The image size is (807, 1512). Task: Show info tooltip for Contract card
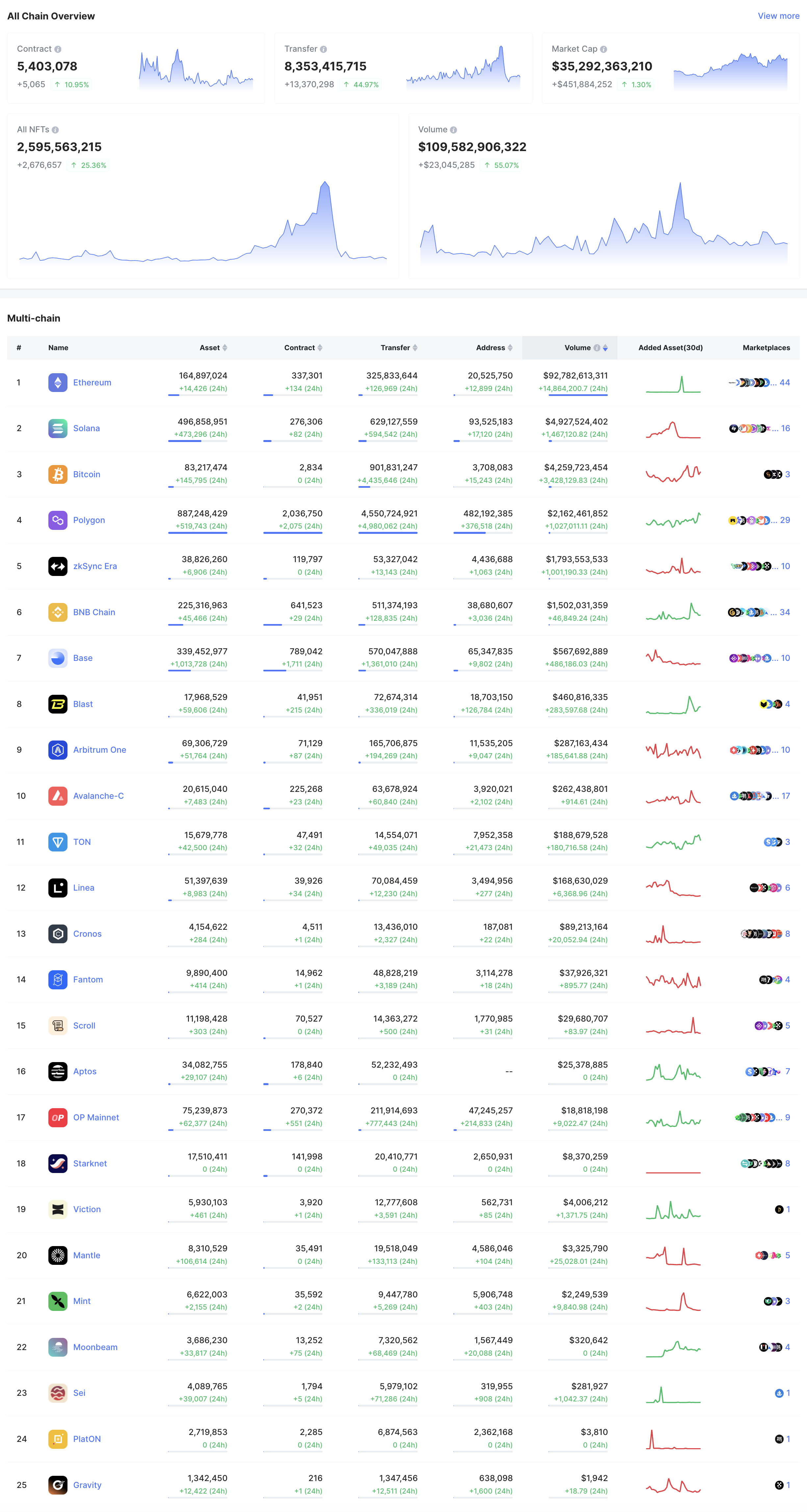58,49
